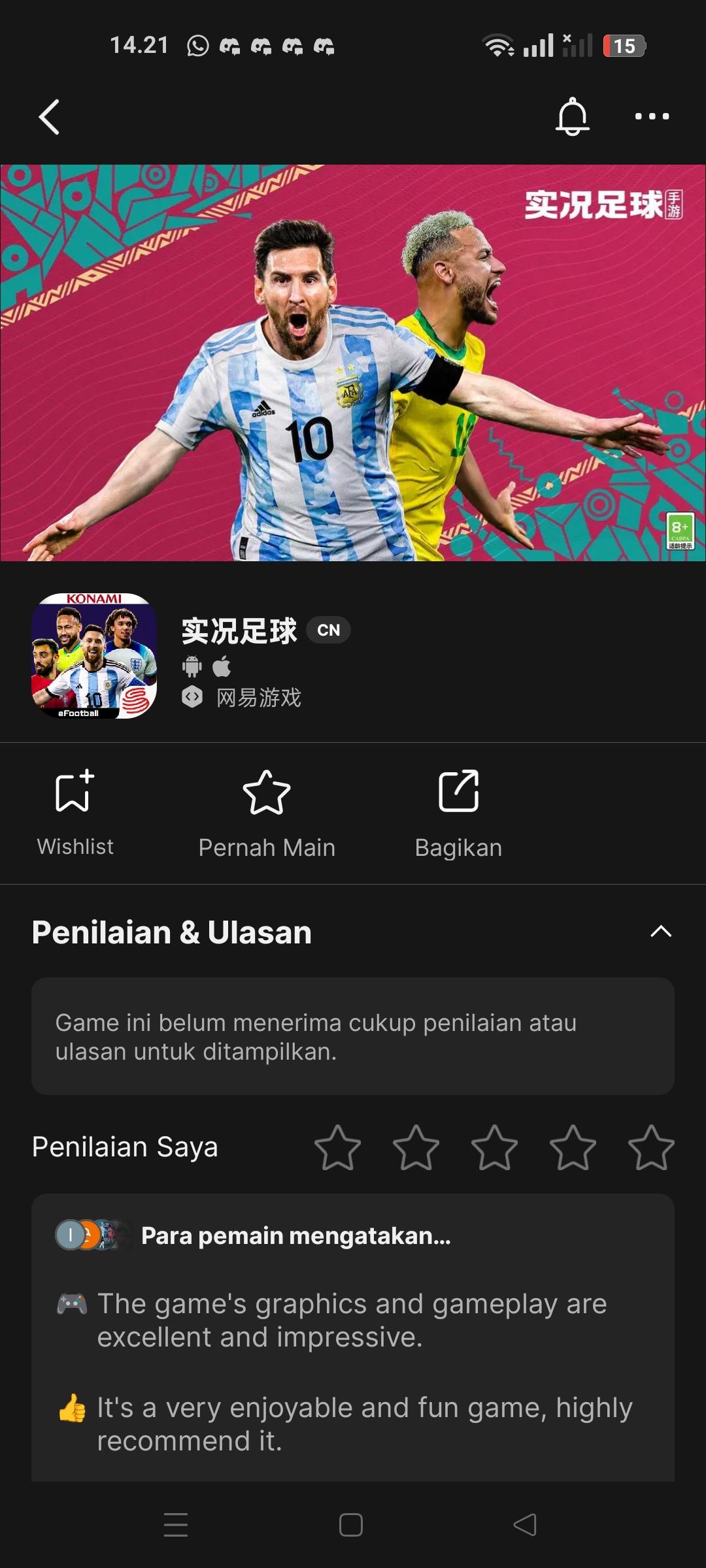The width and height of the screenshot is (706, 1568).
Task: Open the game banner image
Action: click(353, 363)
